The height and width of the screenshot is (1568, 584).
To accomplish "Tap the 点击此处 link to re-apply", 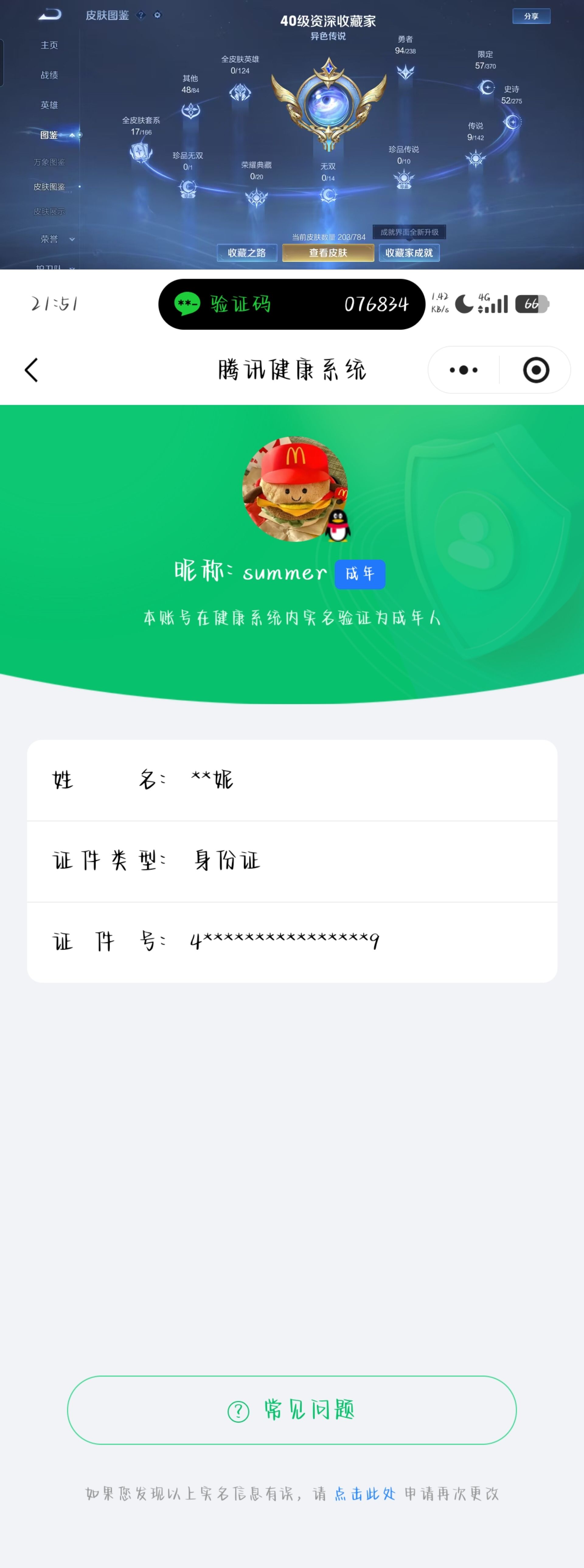I will pos(365,1494).
